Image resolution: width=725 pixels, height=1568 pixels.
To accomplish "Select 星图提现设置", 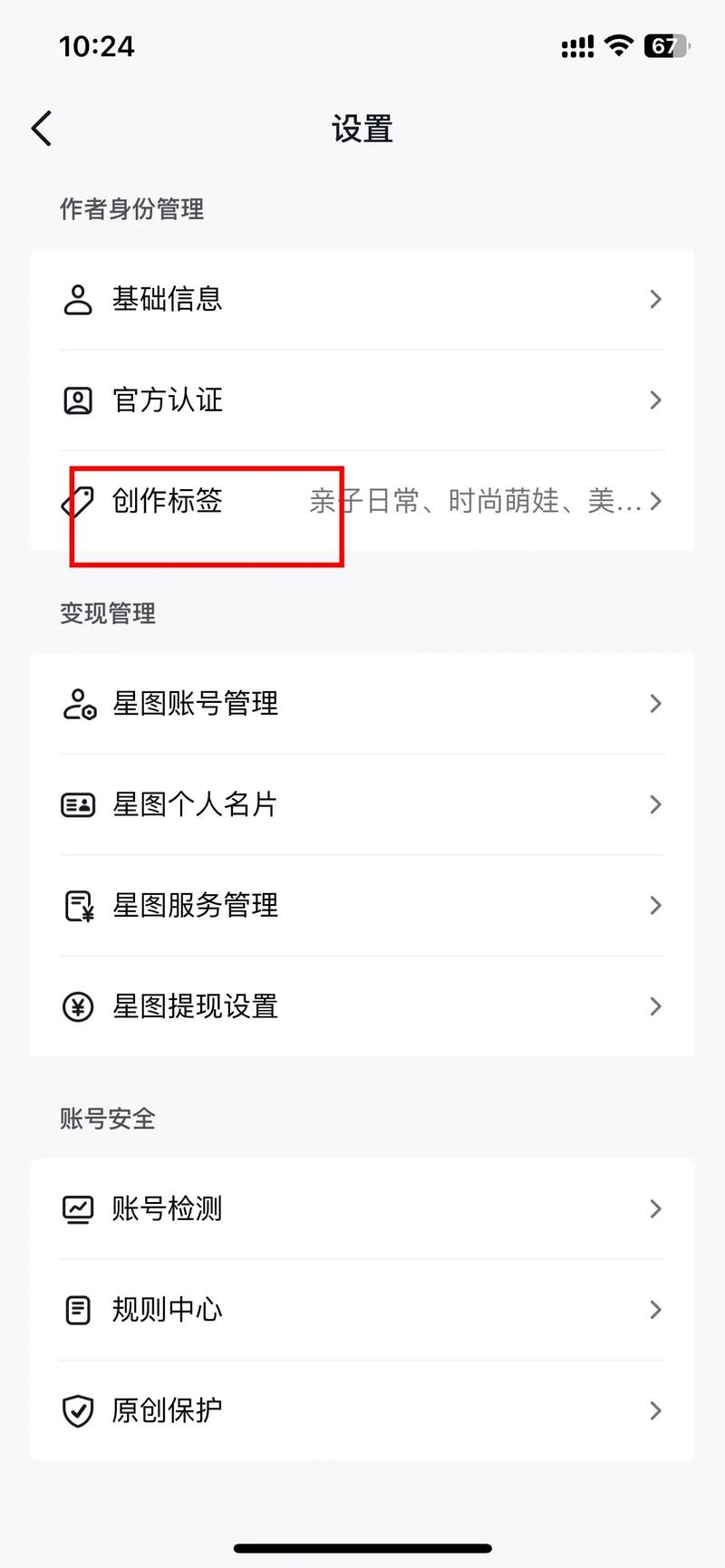I will click(x=362, y=1006).
